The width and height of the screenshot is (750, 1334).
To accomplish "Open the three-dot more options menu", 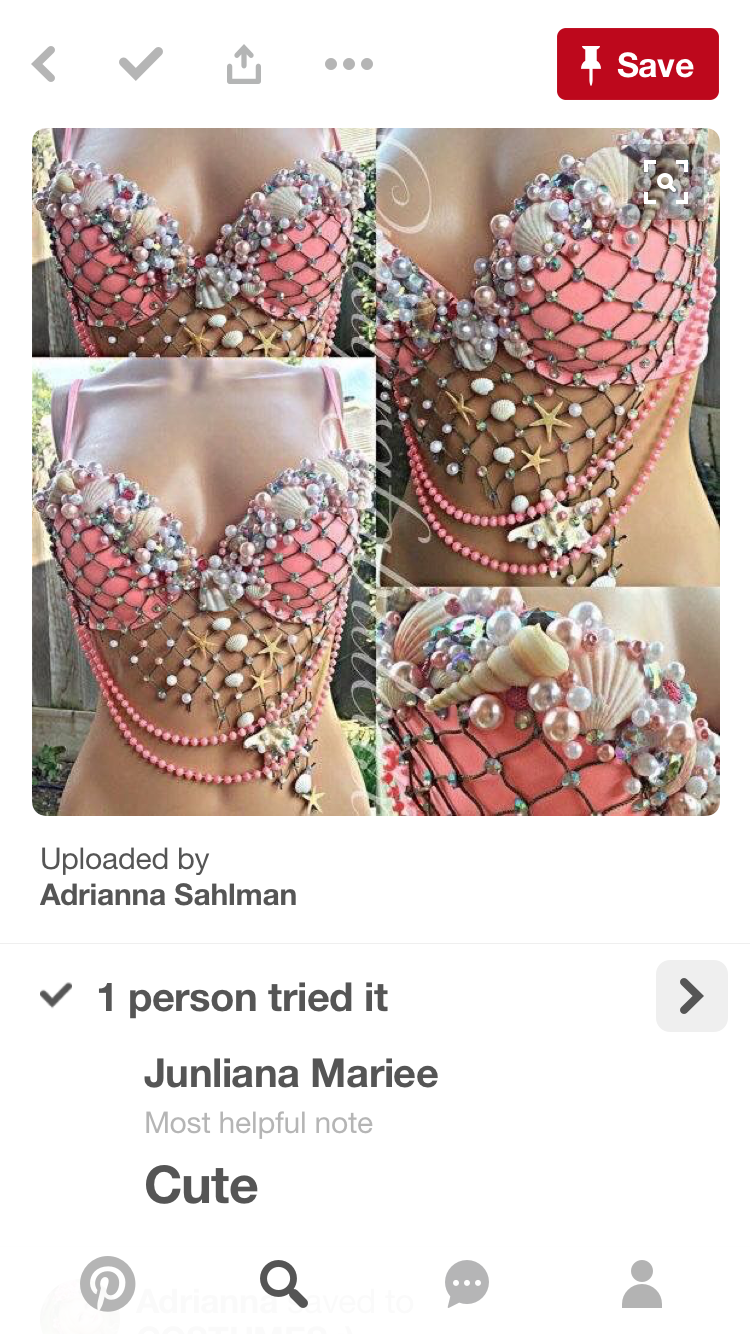I will [x=349, y=65].
